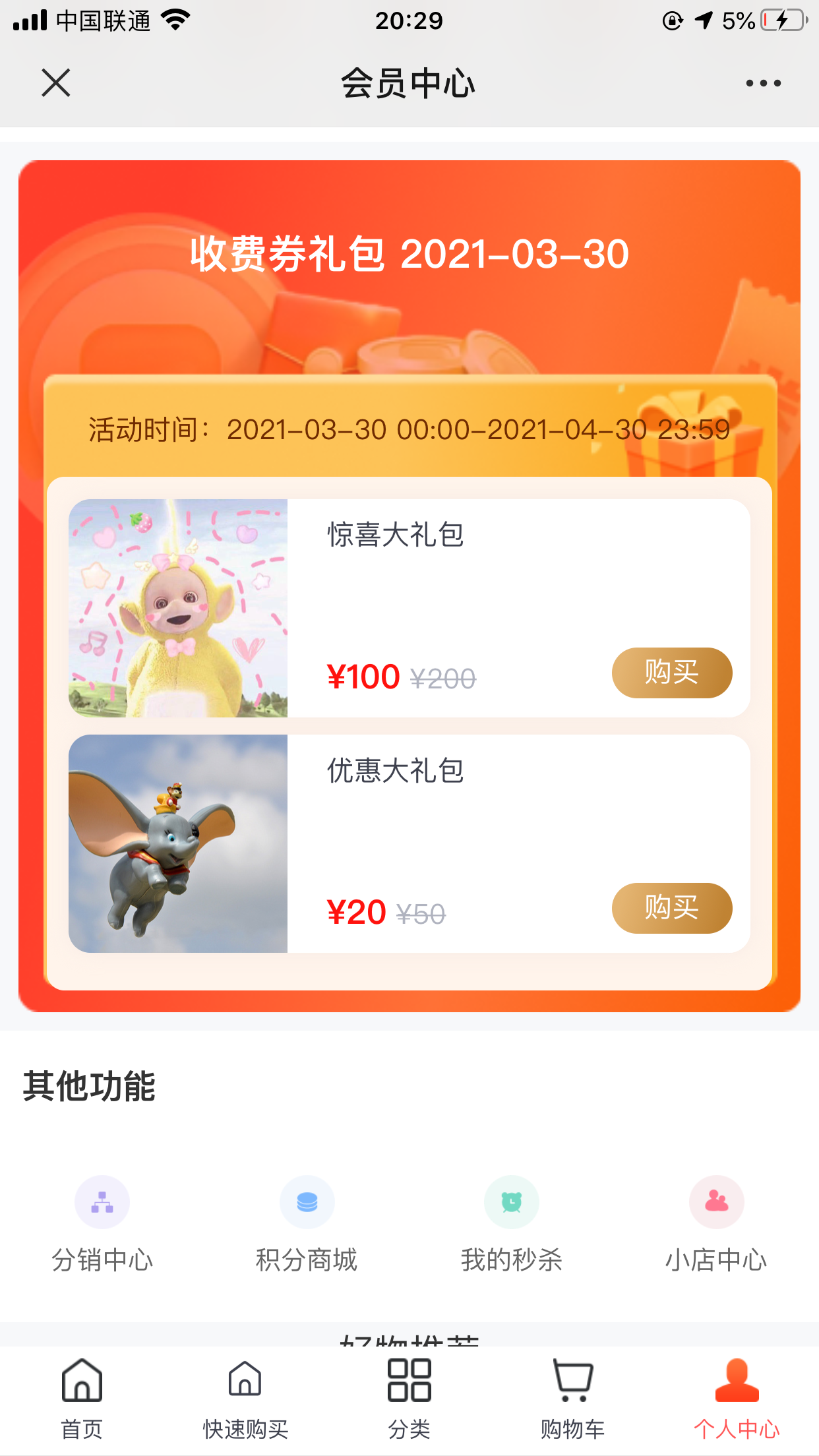Open the 惊喜大礼包 product image
819x1456 pixels.
[178, 608]
